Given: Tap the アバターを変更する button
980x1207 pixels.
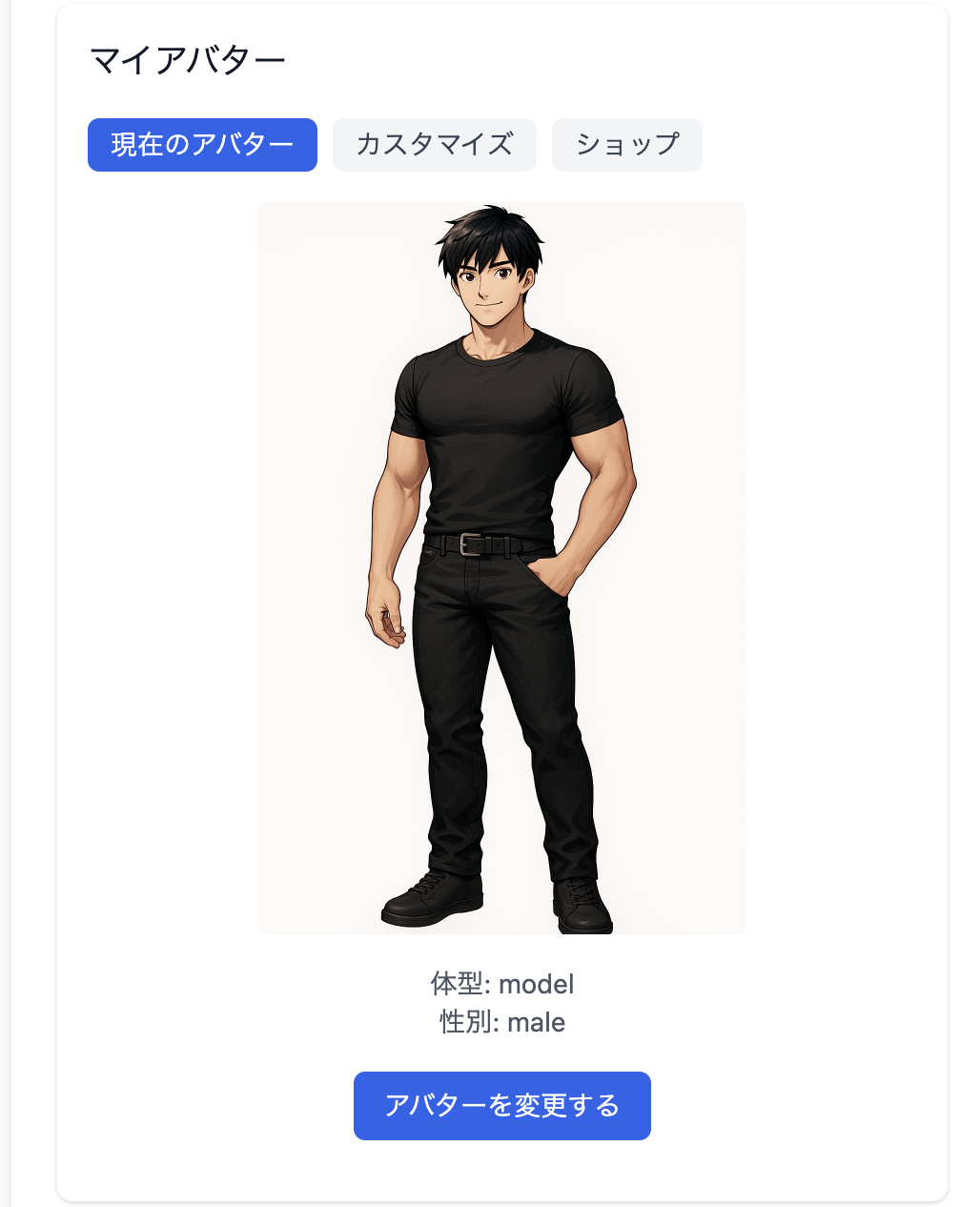Looking at the screenshot, I should click(x=501, y=1105).
